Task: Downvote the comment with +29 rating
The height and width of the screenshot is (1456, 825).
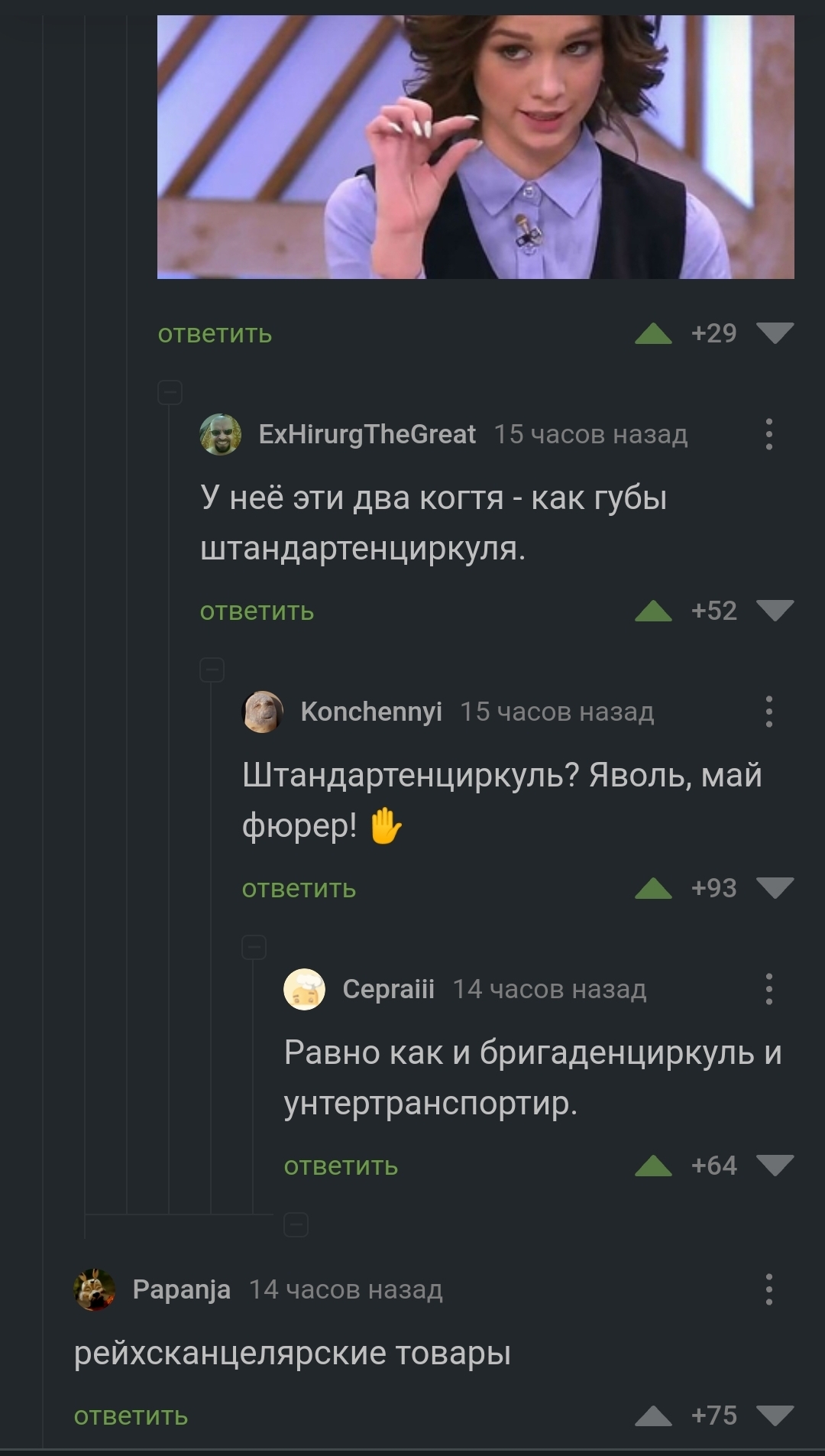Action: tap(775, 333)
